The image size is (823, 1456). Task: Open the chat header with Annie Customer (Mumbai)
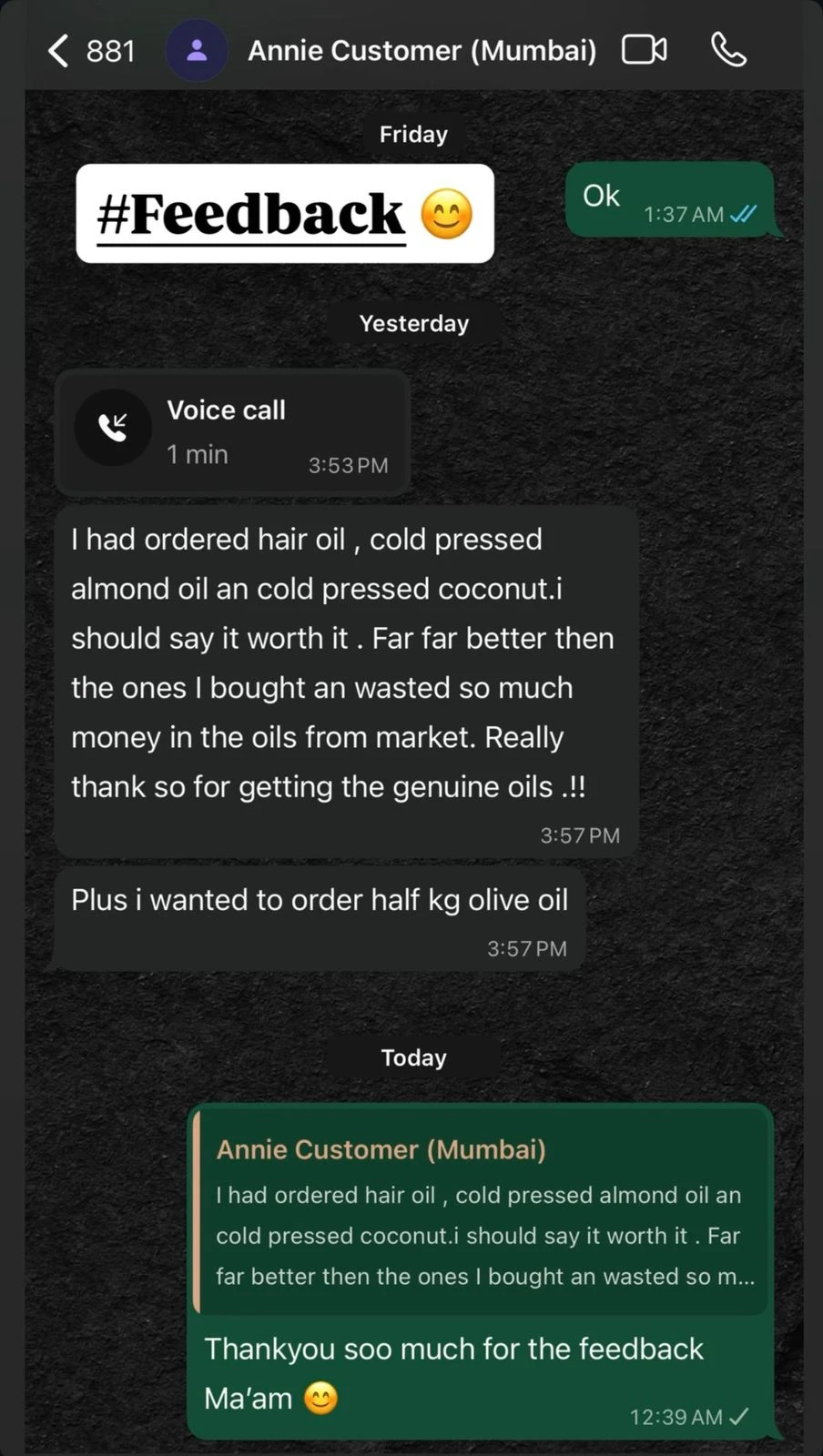422,50
